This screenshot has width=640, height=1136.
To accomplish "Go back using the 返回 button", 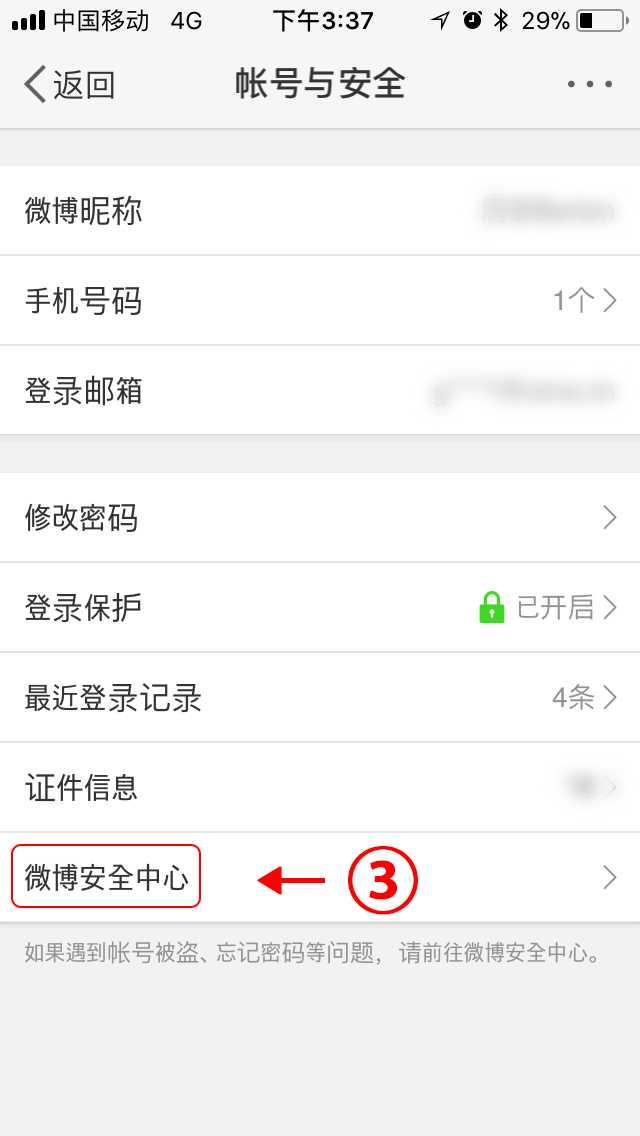I will point(70,85).
